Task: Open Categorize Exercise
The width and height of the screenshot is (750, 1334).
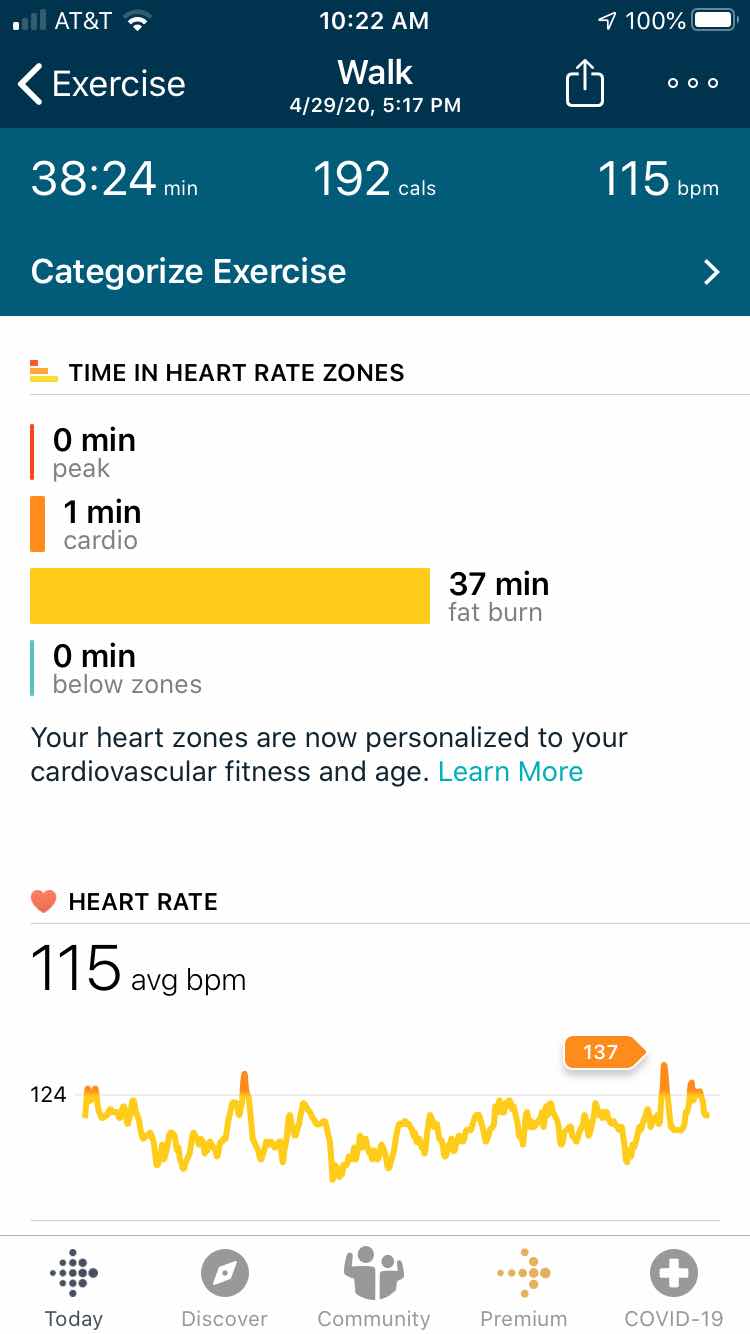Action: tap(375, 272)
